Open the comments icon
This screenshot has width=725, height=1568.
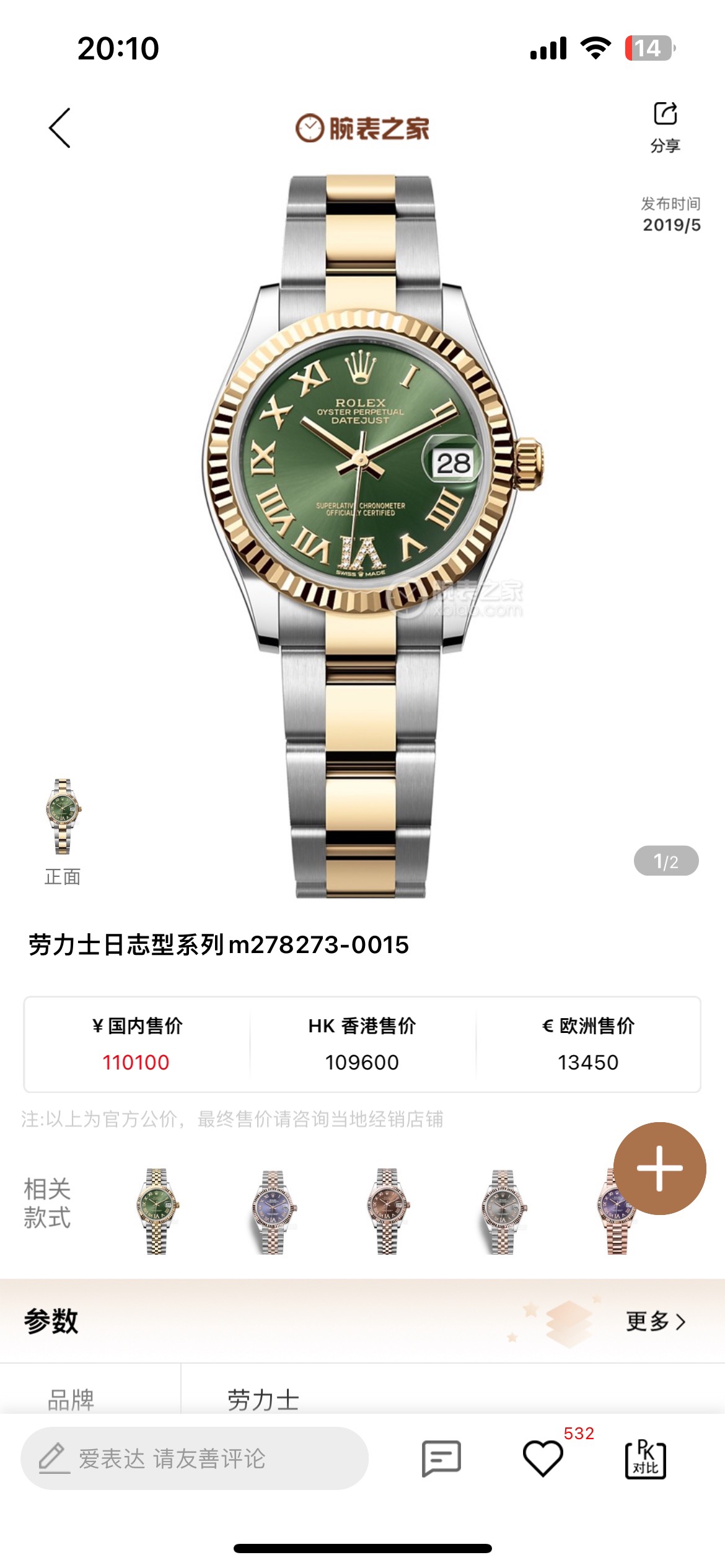[x=441, y=1458]
